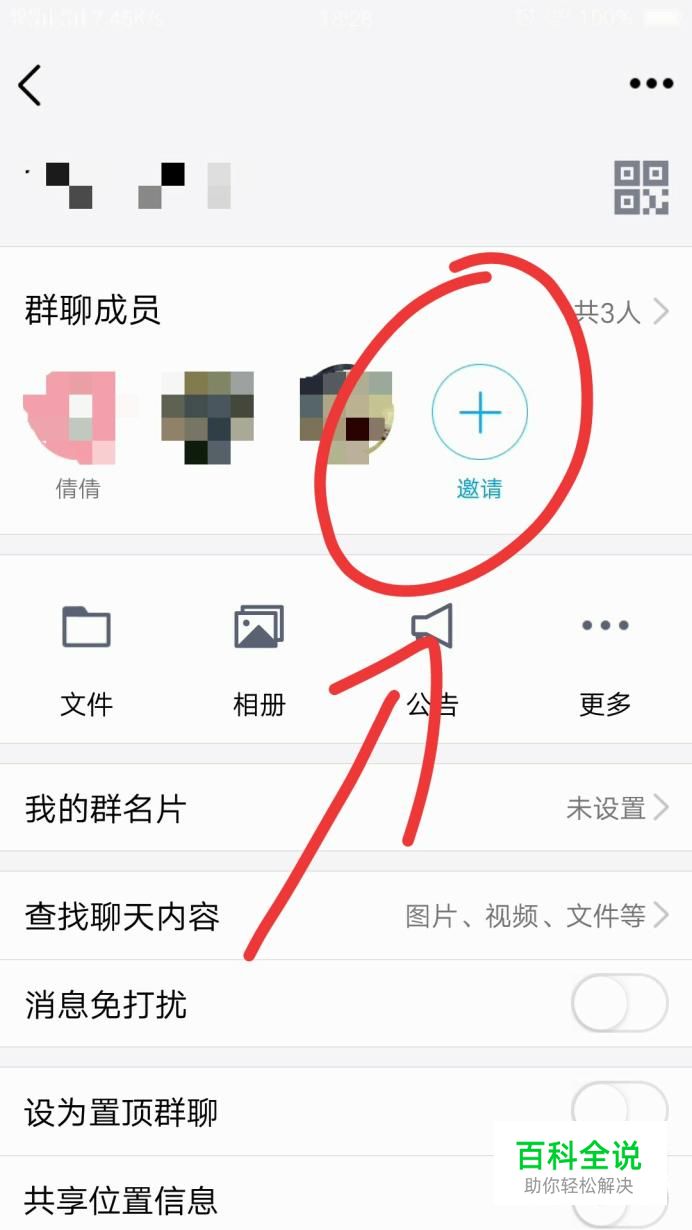Toggle 消息免打扰 switch

click(x=619, y=1003)
